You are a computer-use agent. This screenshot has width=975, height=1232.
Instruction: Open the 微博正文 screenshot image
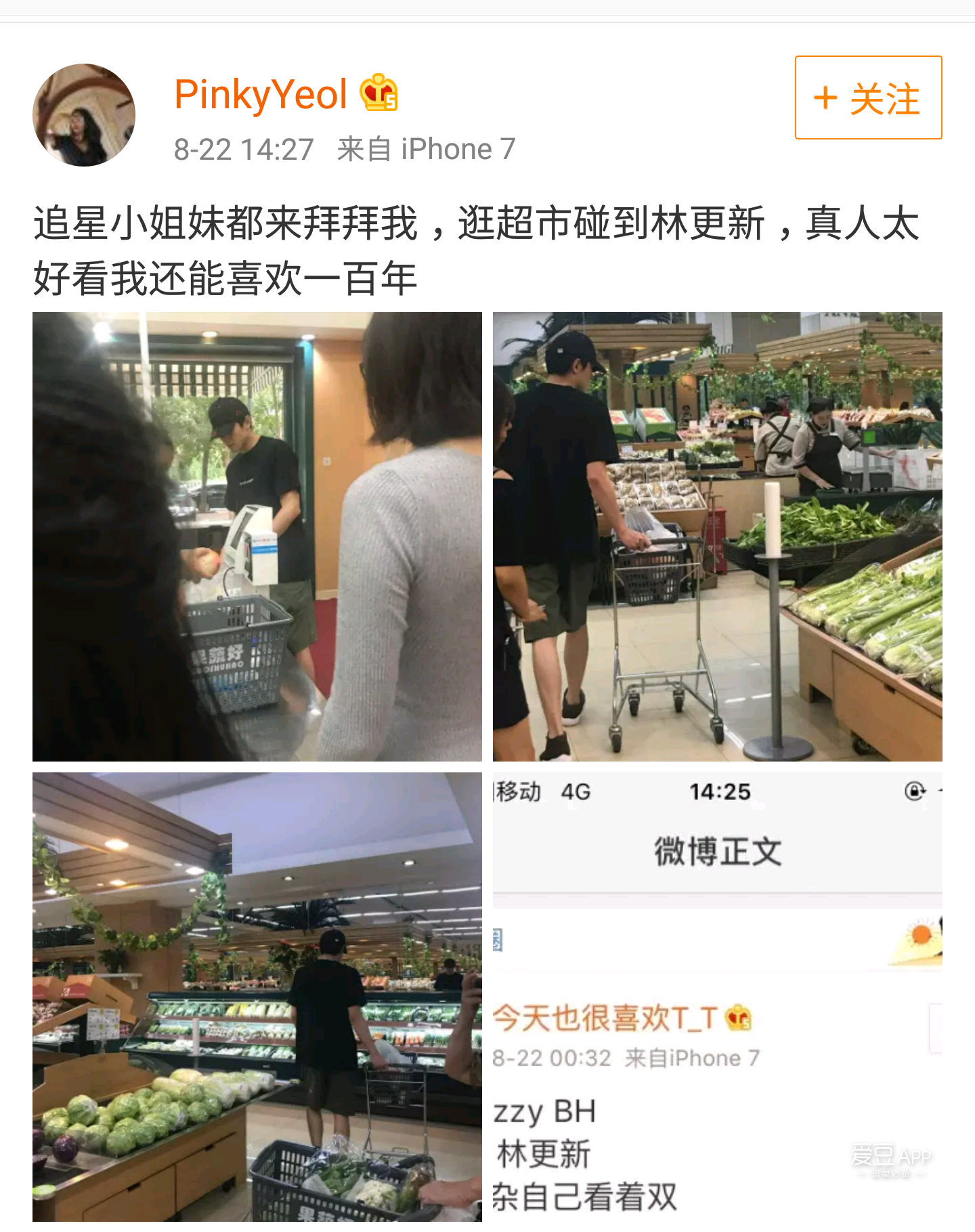717,996
